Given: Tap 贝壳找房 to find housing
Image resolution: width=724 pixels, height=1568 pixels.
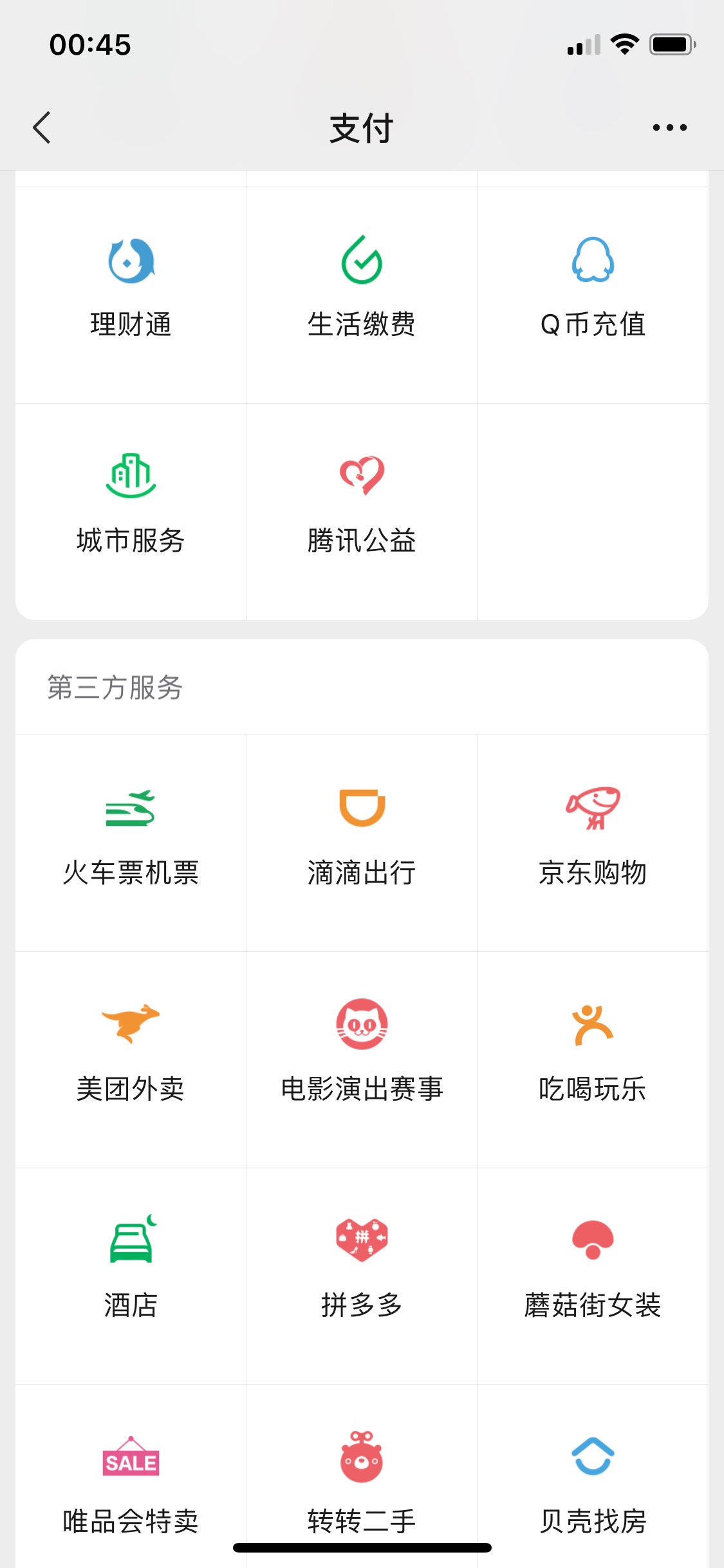Looking at the screenshot, I should click(593, 1487).
